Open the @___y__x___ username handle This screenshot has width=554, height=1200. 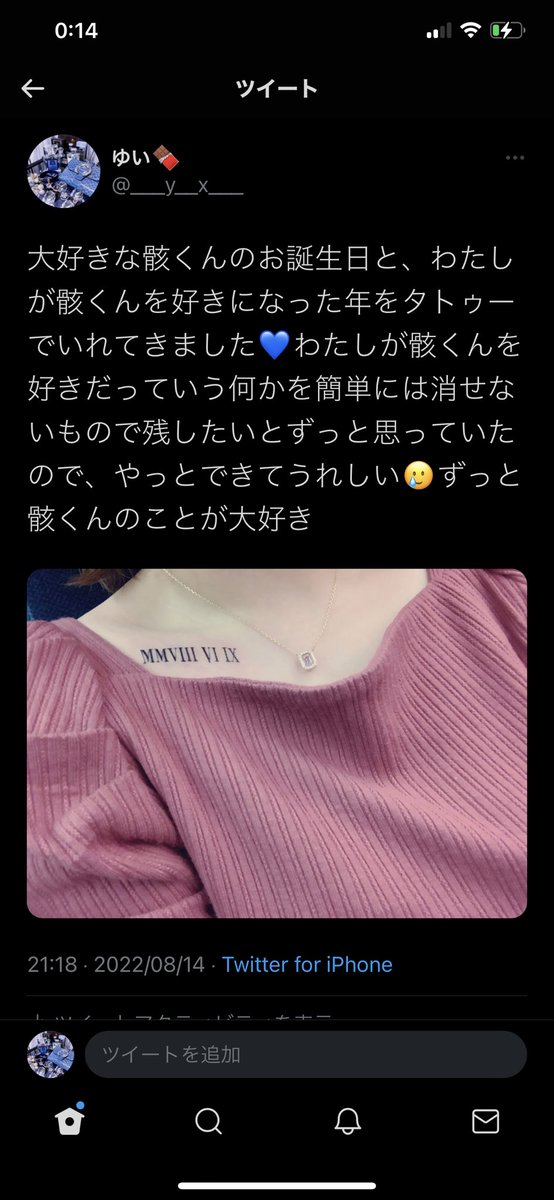(x=178, y=185)
